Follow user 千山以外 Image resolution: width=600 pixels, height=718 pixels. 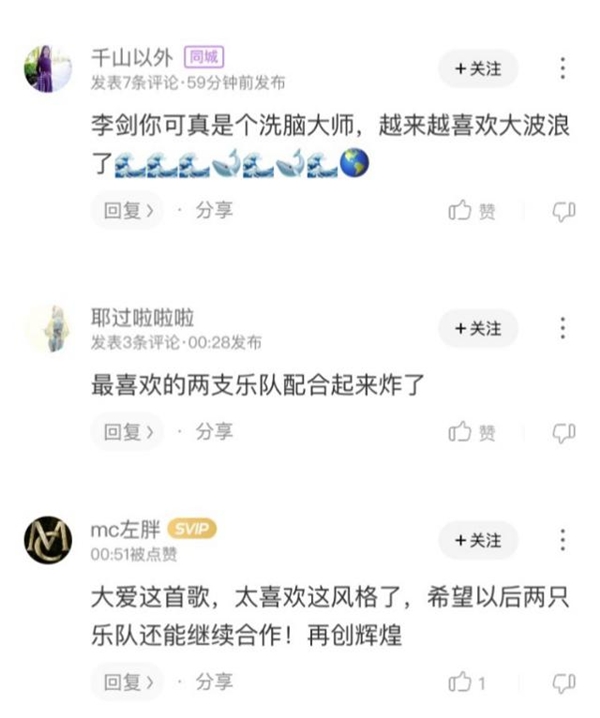[478, 68]
